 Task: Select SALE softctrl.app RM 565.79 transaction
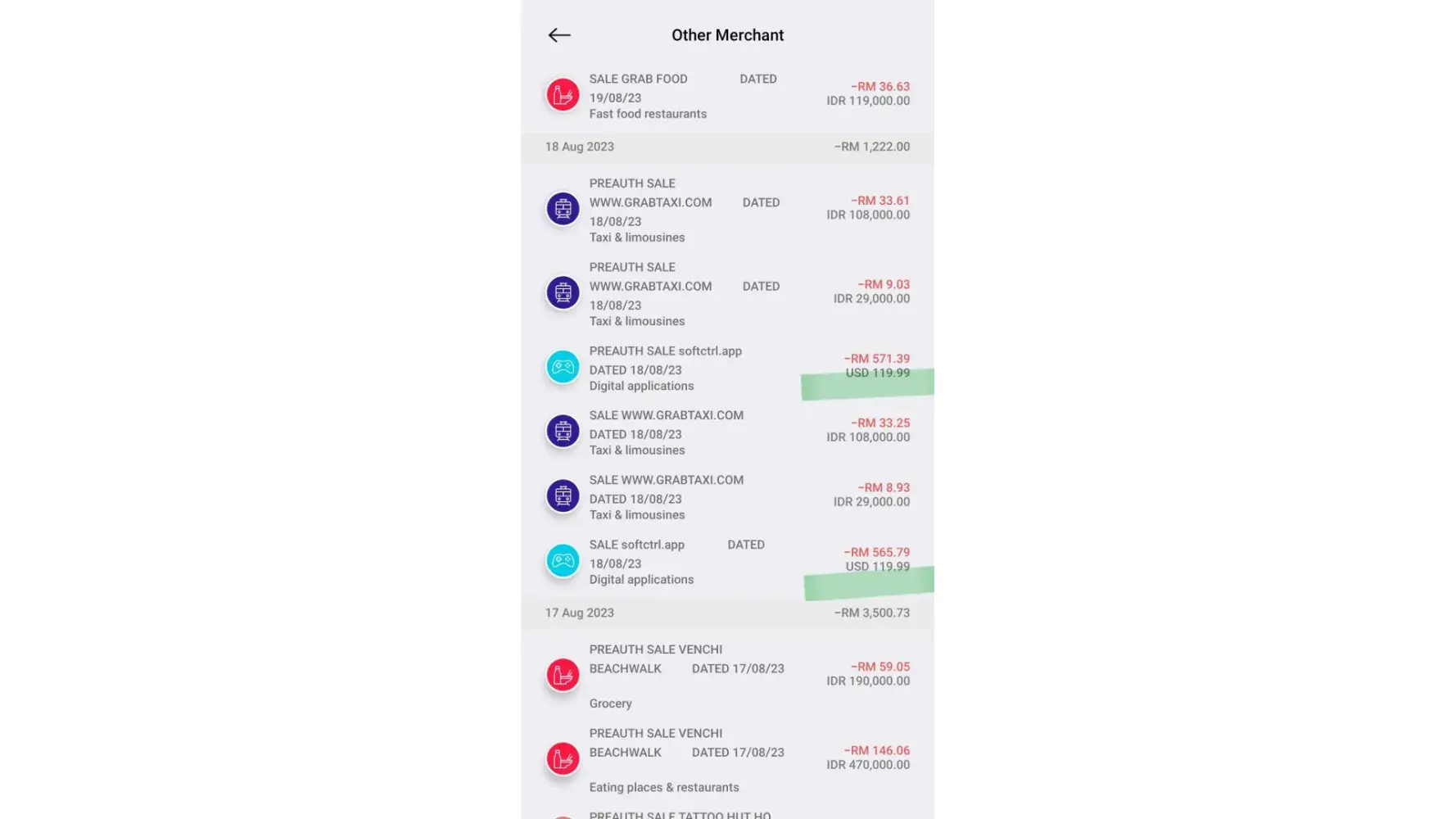click(727, 561)
